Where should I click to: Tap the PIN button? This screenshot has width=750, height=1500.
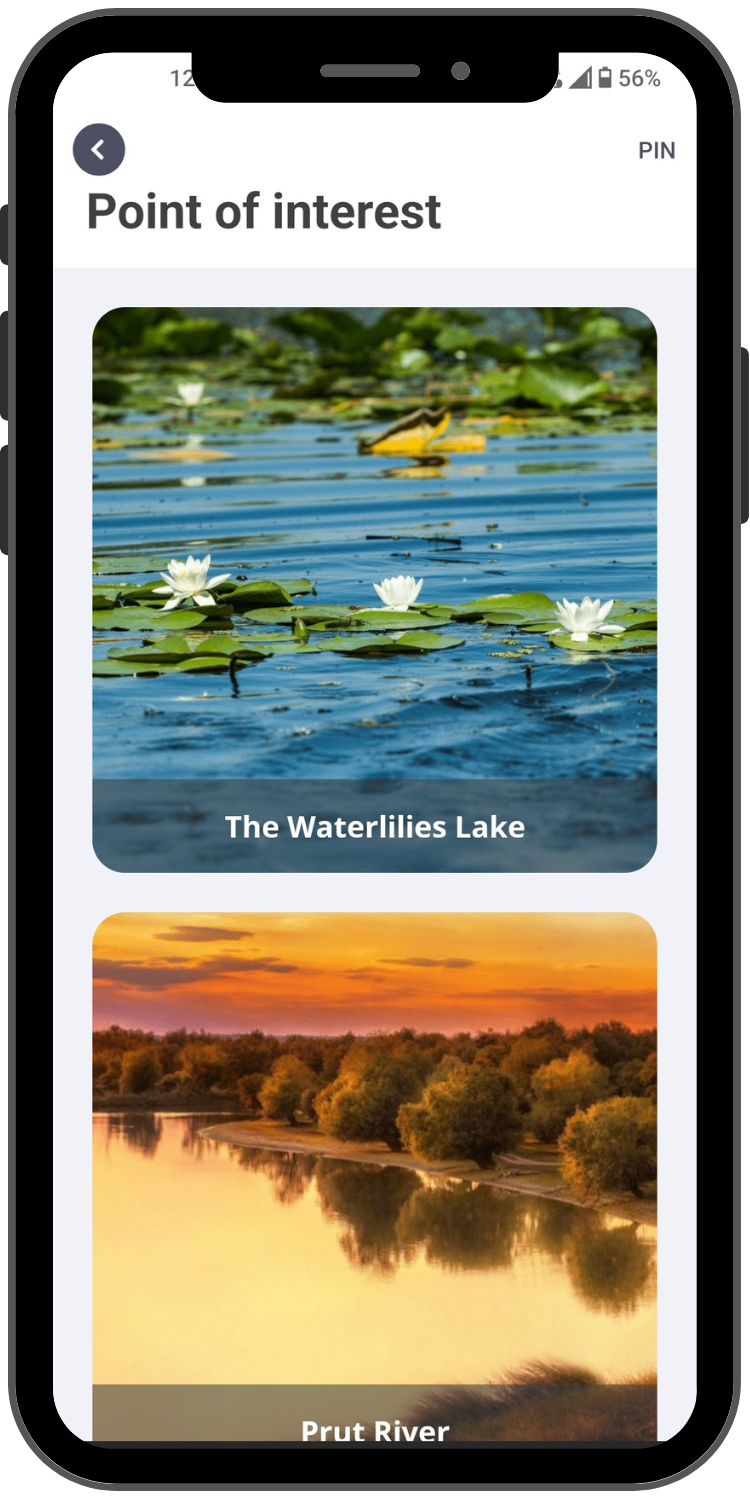(656, 151)
